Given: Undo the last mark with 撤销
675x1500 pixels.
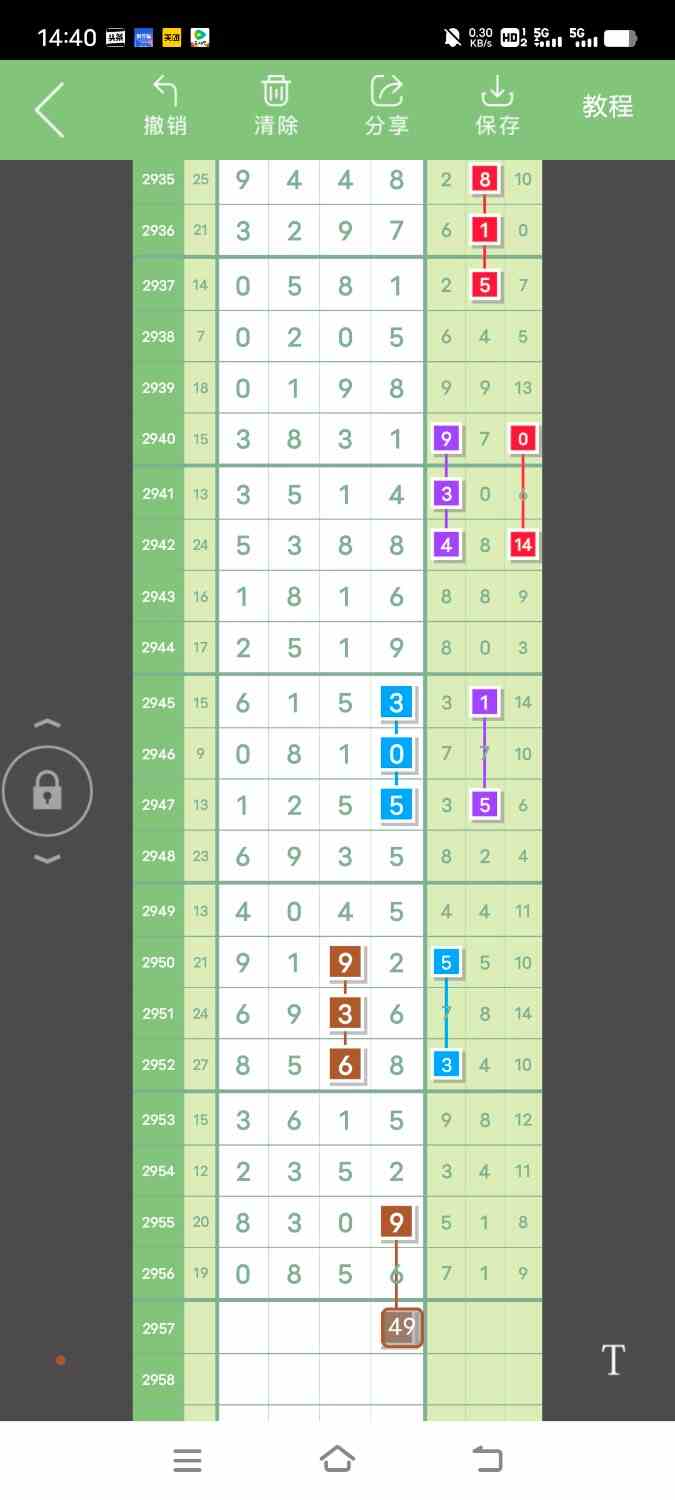Looking at the screenshot, I should coord(165,106).
